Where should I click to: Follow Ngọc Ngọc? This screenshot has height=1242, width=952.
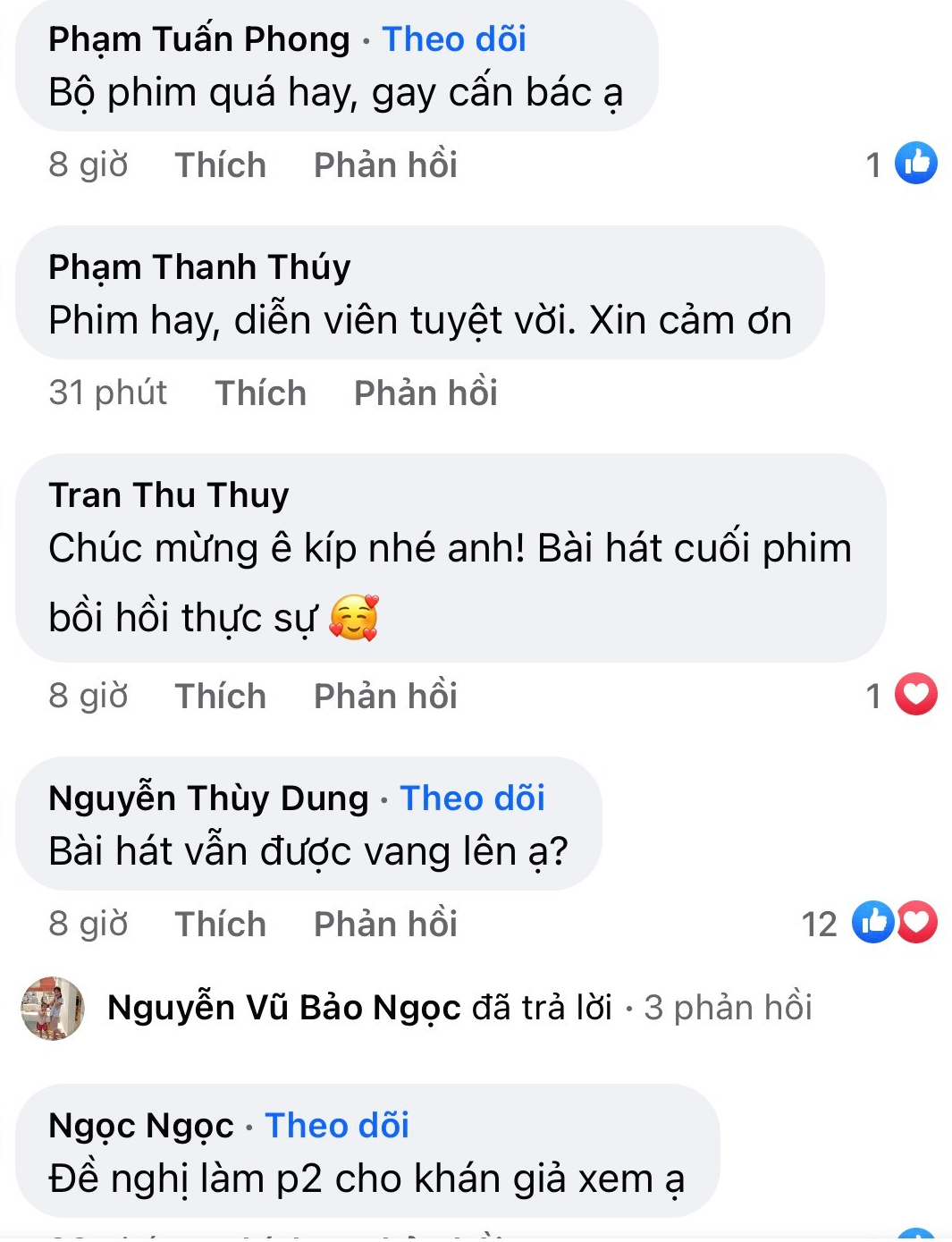click(337, 1126)
